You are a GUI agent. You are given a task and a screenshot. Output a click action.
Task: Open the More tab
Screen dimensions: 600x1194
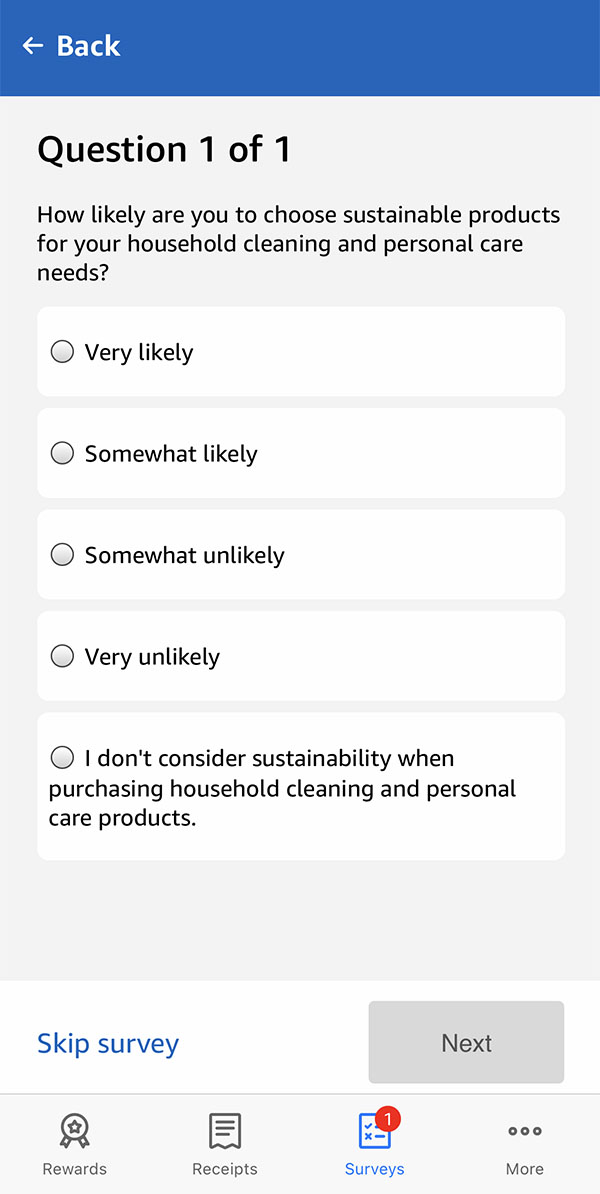tap(525, 1145)
